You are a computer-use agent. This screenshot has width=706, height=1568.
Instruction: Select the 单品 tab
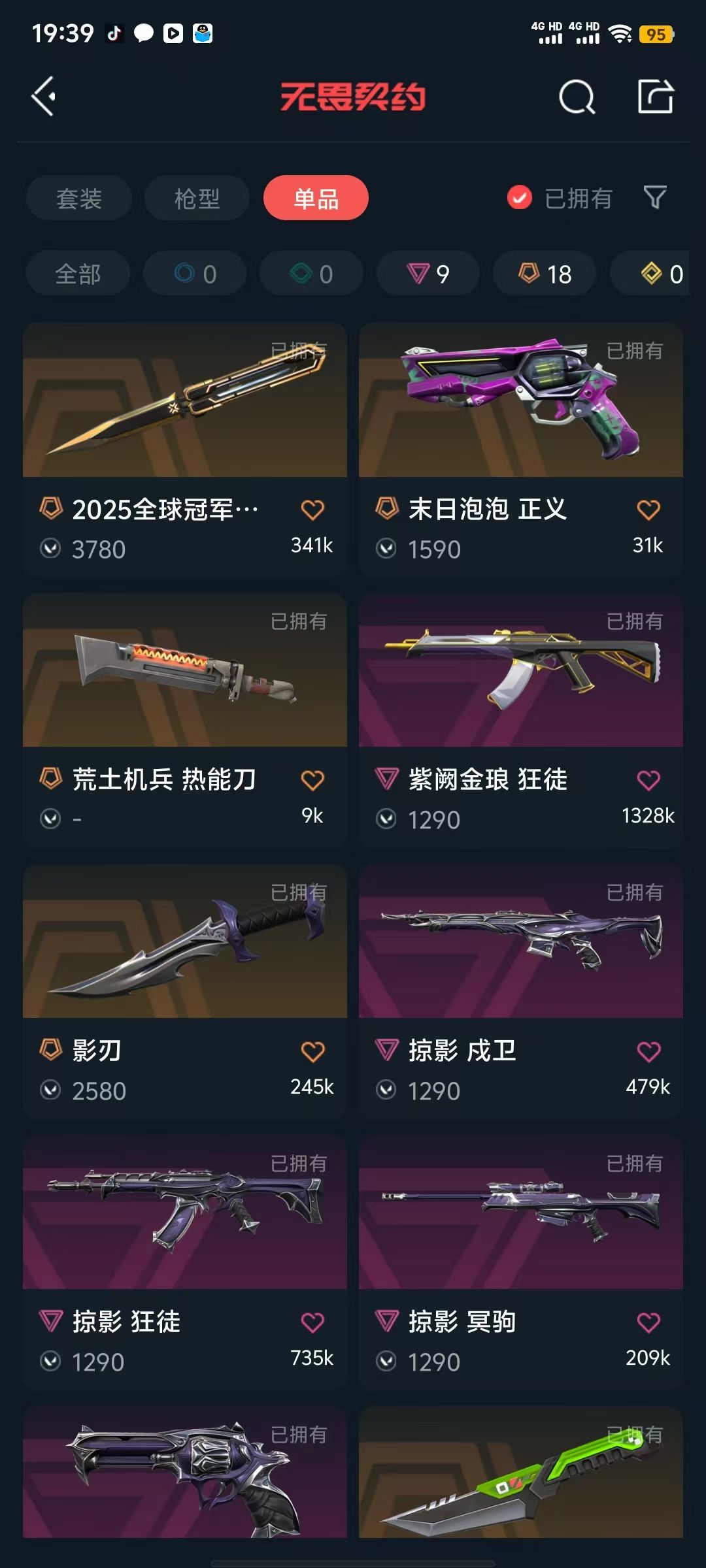pos(316,198)
